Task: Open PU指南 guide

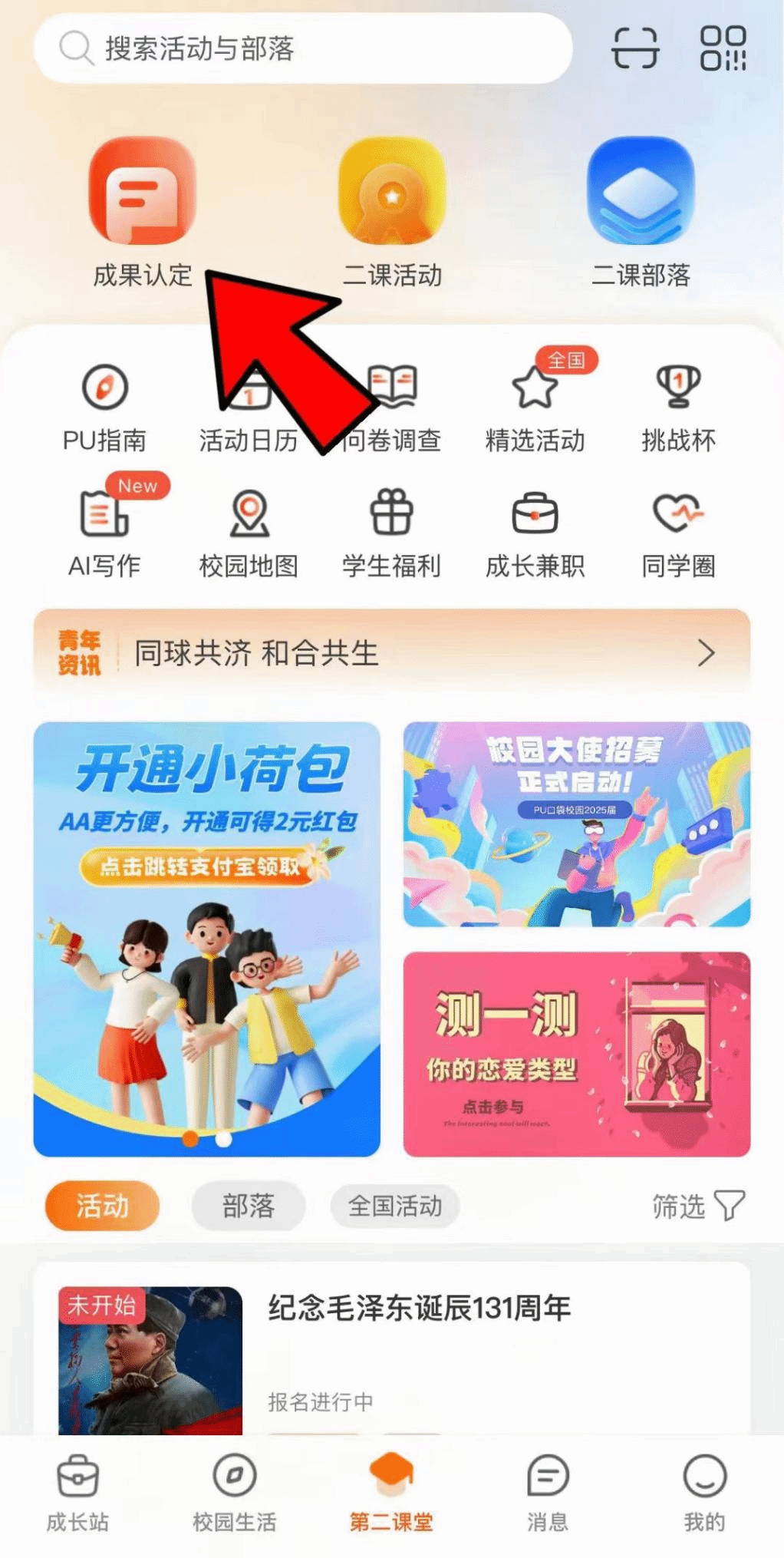Action: tap(104, 408)
